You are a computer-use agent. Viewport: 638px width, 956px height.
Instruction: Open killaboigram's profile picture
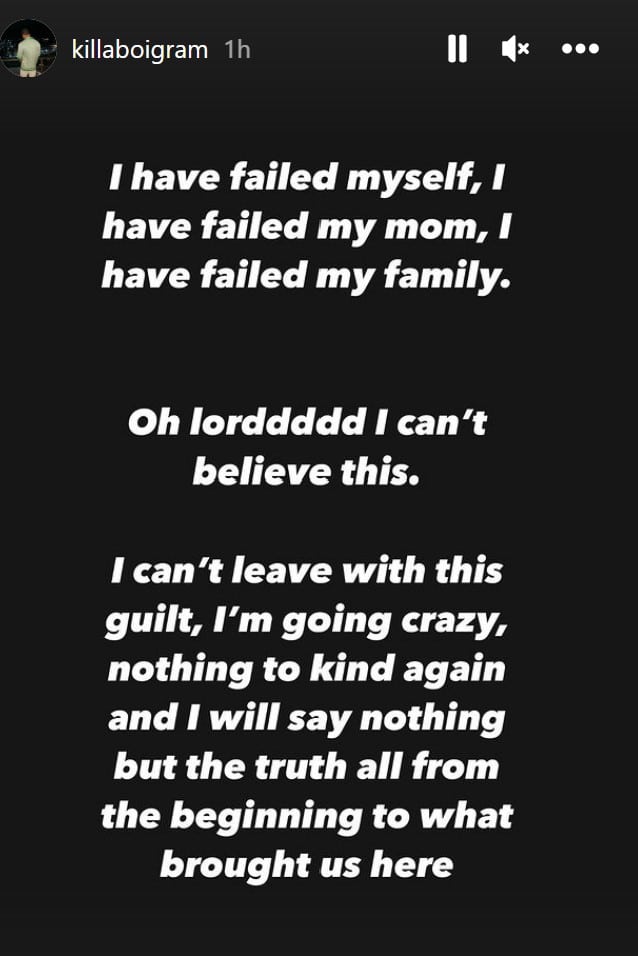[28, 48]
